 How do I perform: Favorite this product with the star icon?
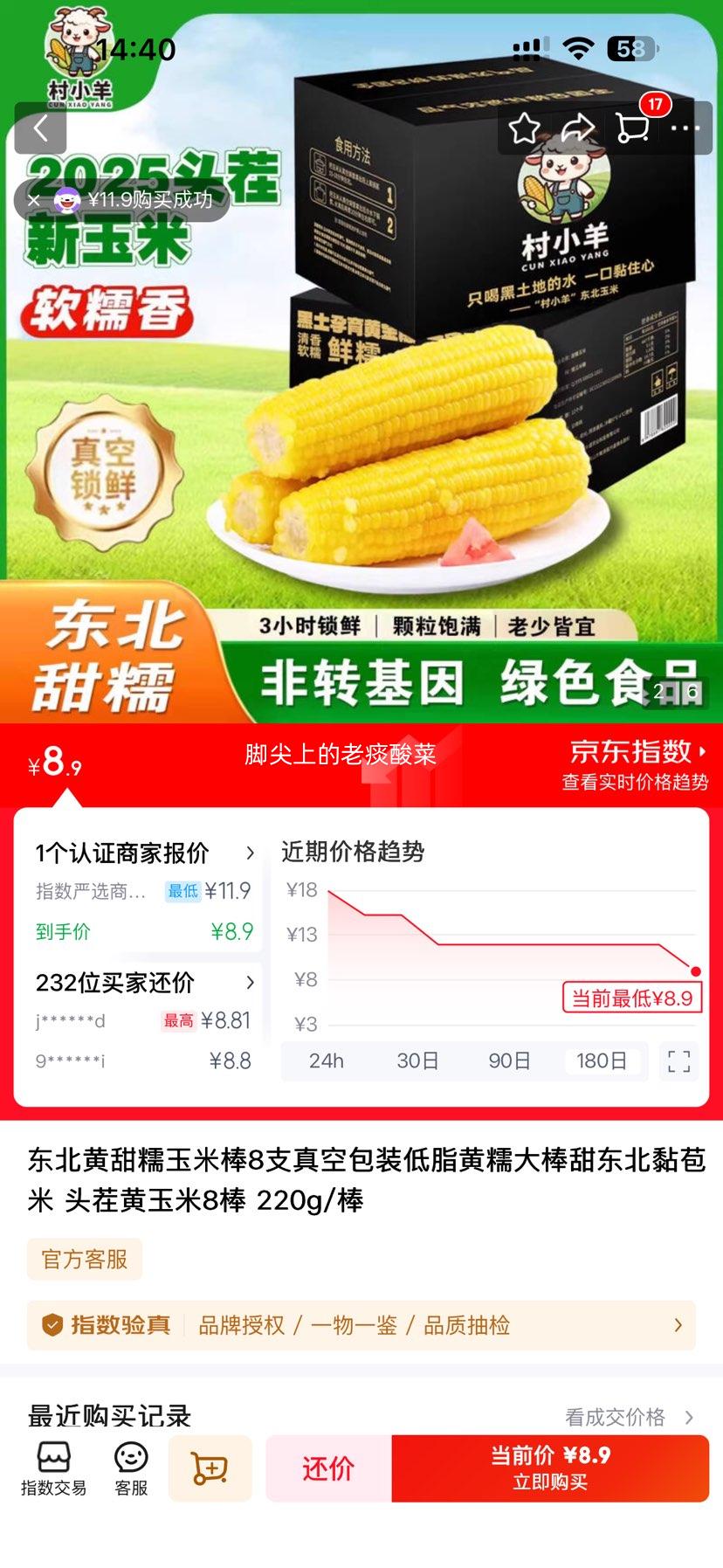(525, 128)
